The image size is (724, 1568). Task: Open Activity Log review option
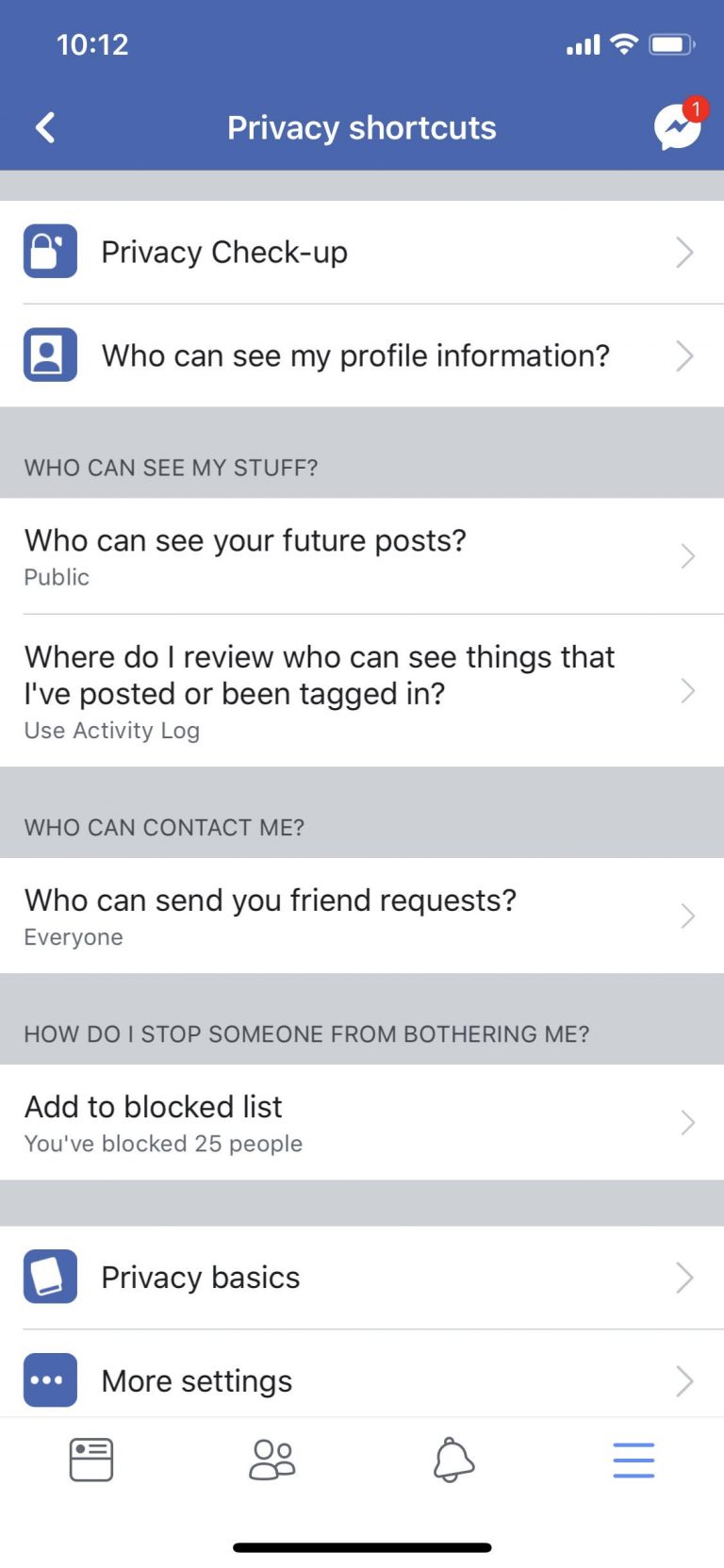pos(362,691)
